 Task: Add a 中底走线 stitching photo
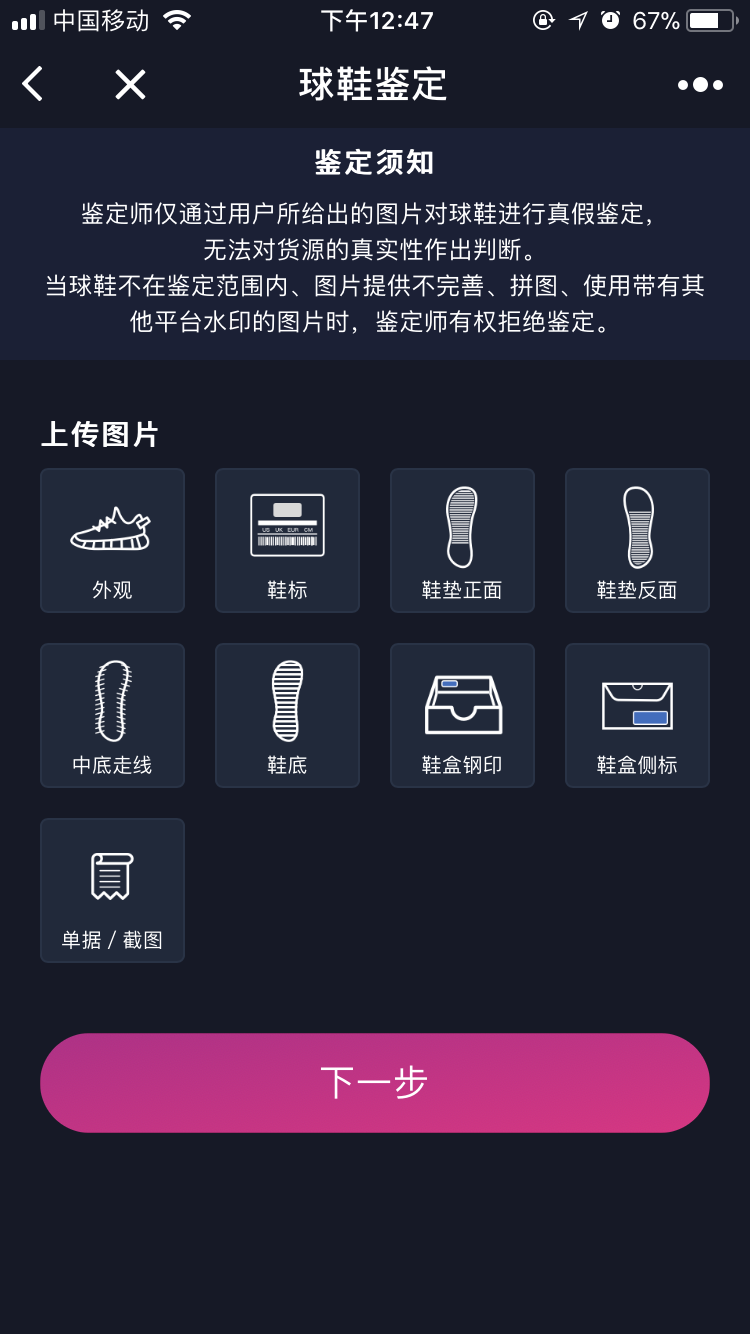112,715
